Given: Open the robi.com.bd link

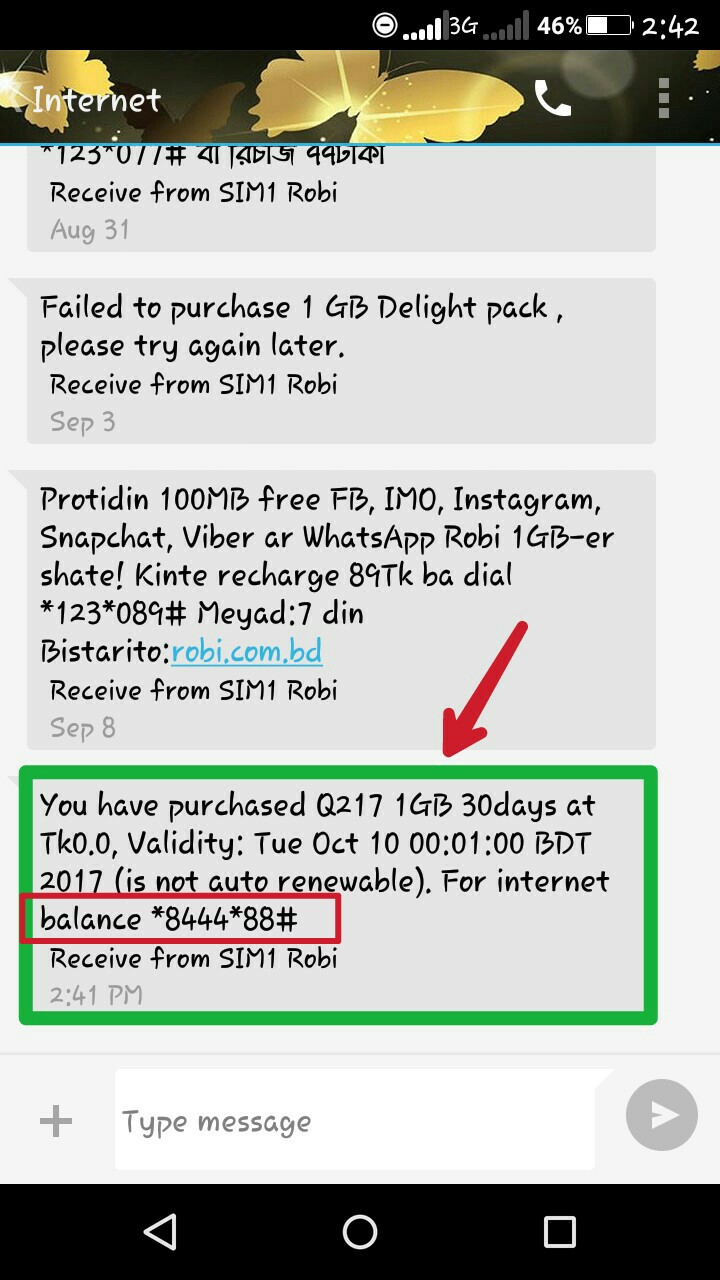Looking at the screenshot, I should 247,652.
